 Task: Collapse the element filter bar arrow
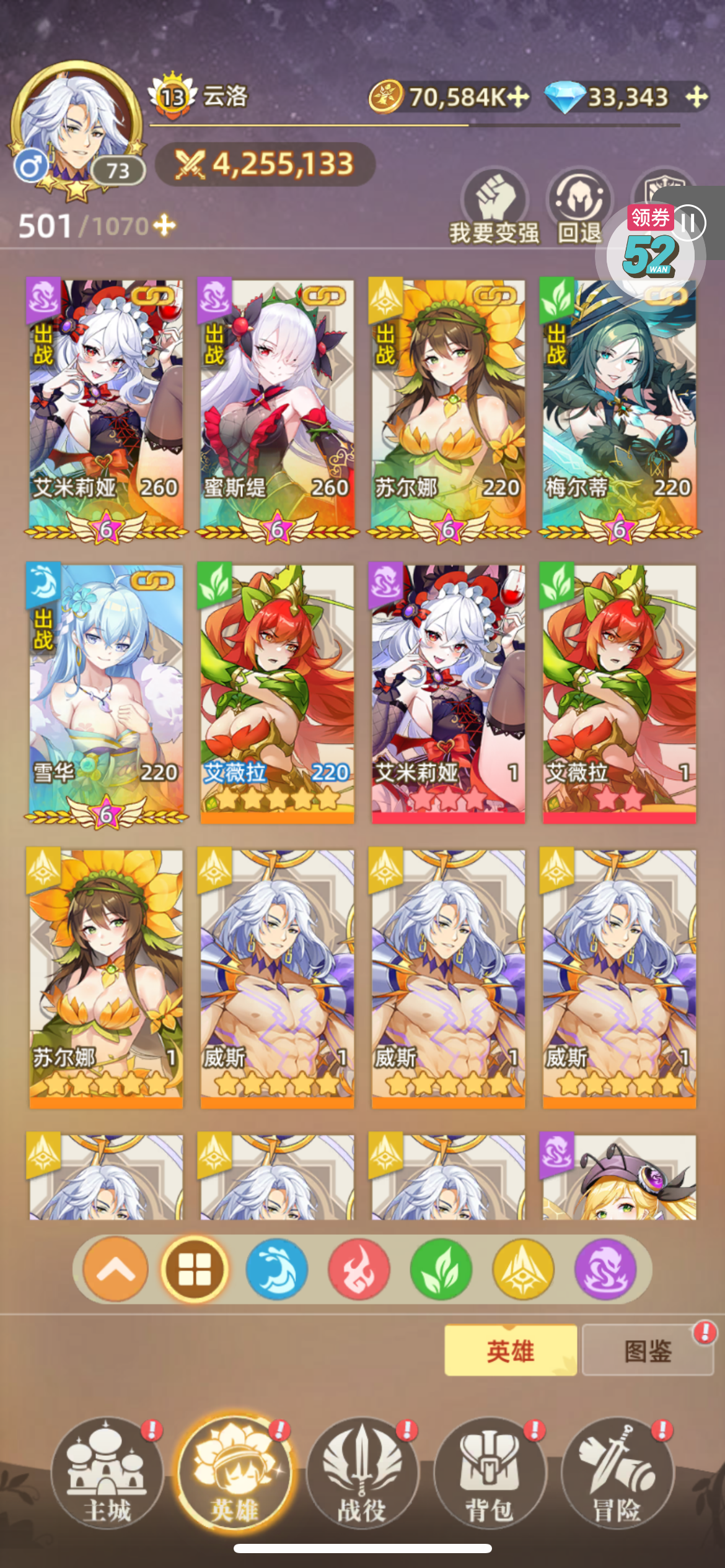115,1270
